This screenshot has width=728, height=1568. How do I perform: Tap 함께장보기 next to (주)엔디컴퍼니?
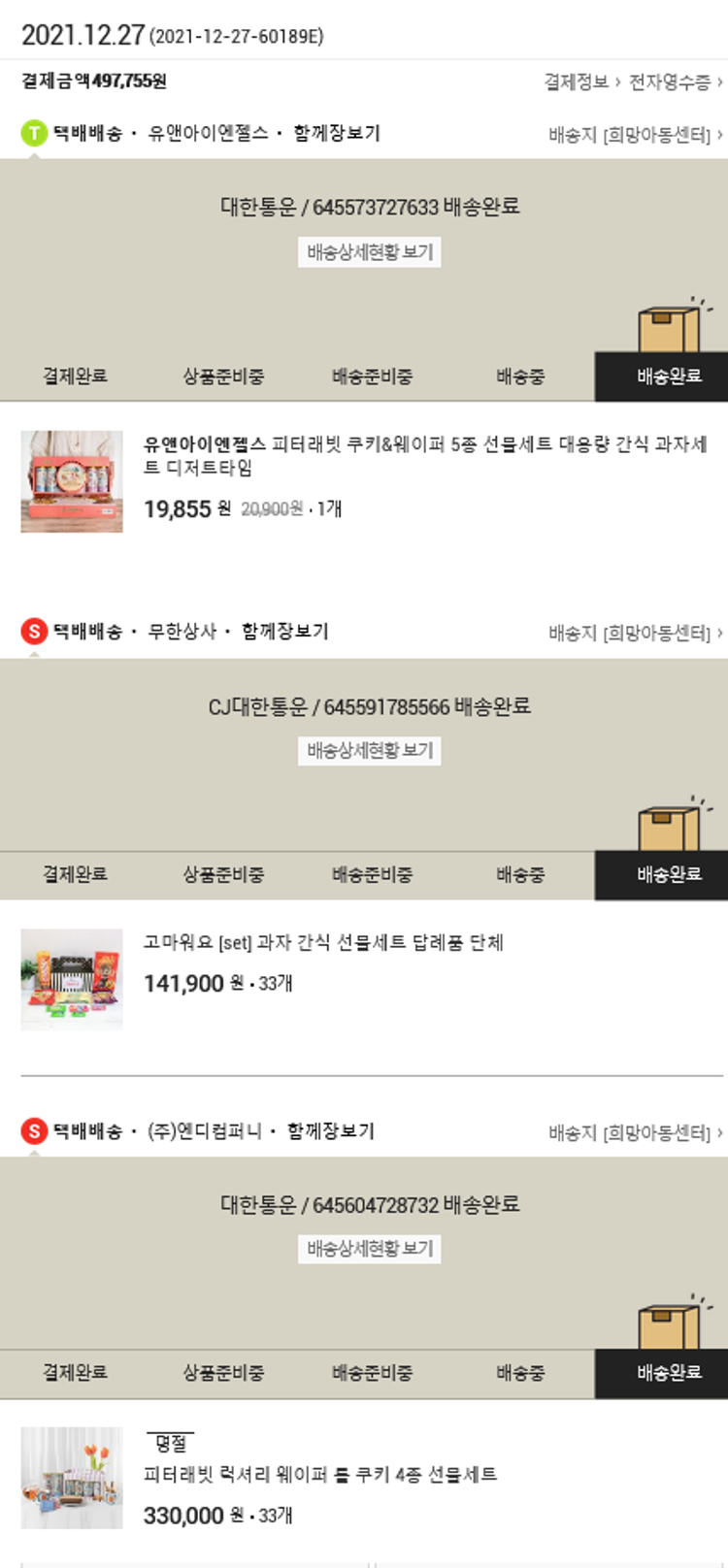[330, 1130]
